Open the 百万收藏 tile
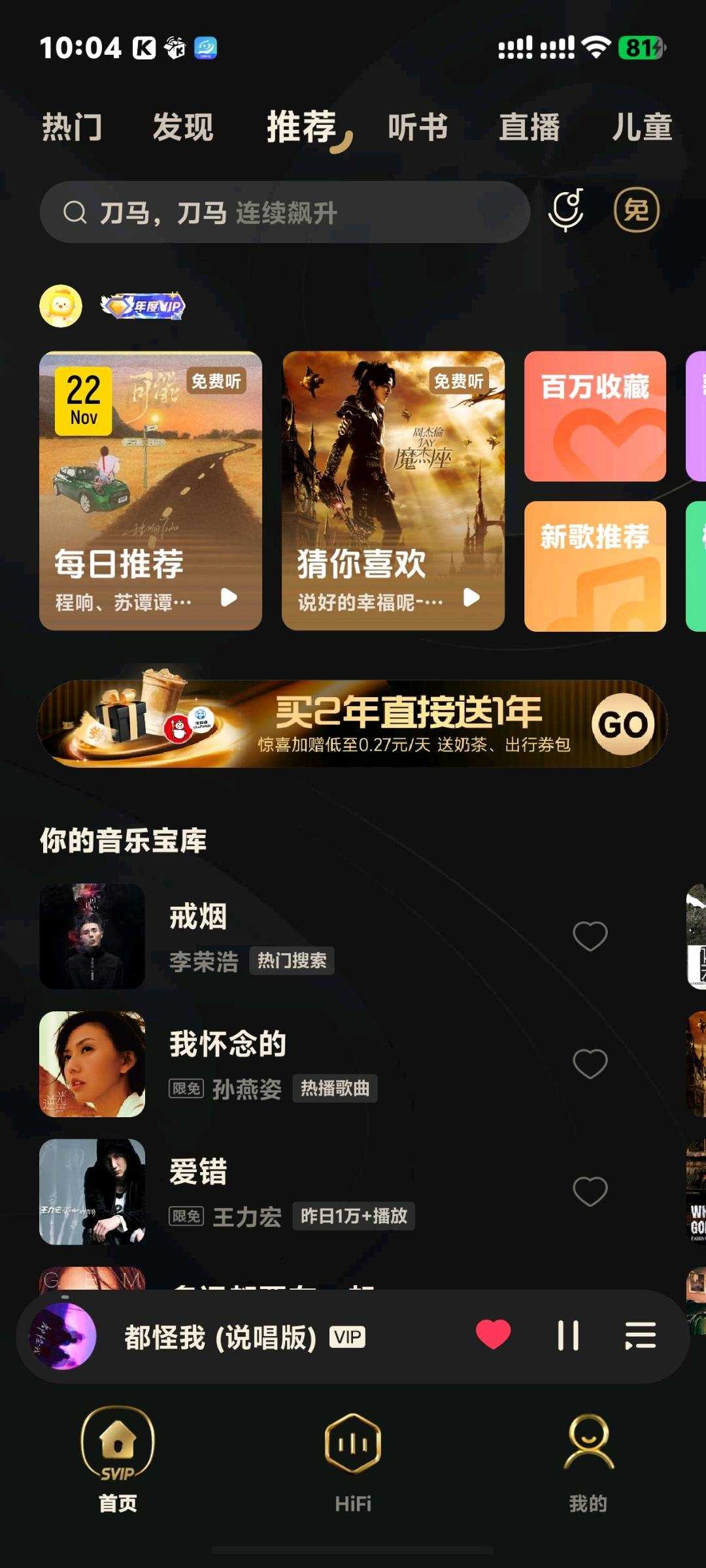The image size is (706, 1568). click(x=595, y=416)
